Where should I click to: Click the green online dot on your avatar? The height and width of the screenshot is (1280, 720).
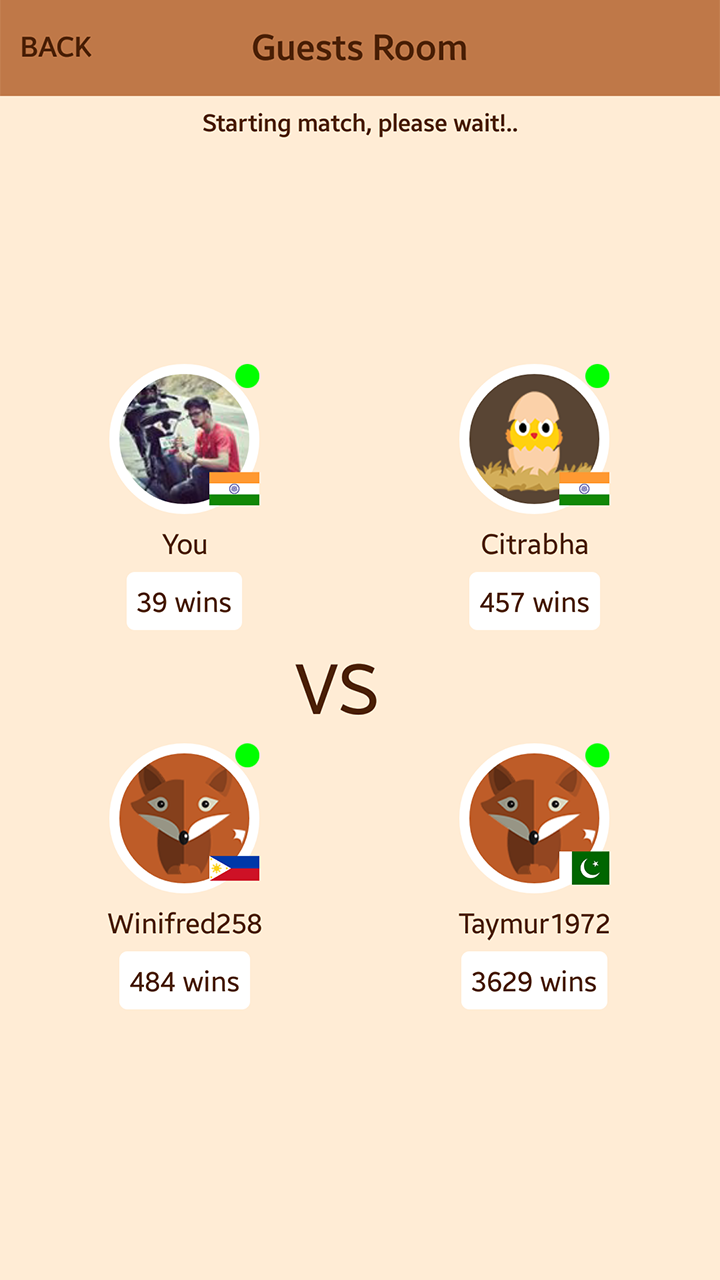(250, 375)
